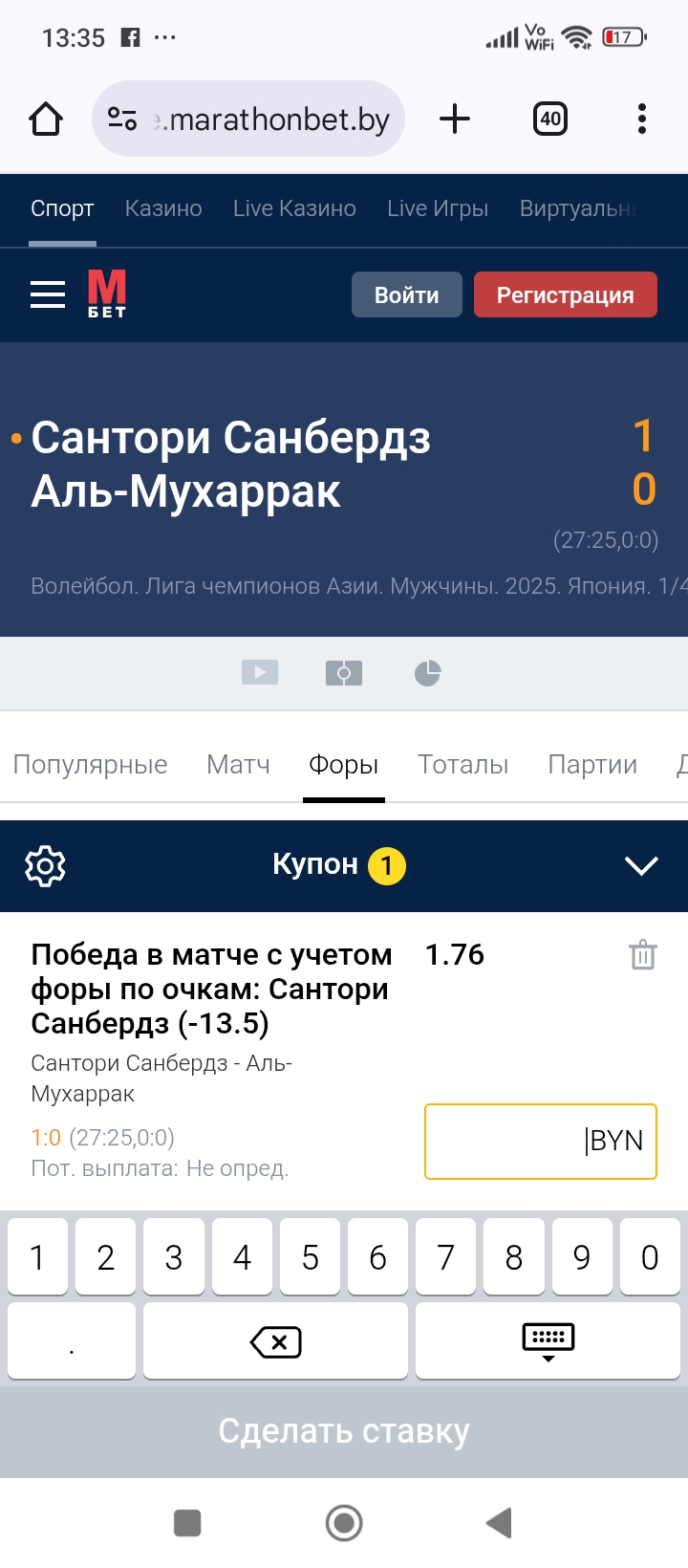
Task: Open the live video stream icon
Action: [x=259, y=673]
